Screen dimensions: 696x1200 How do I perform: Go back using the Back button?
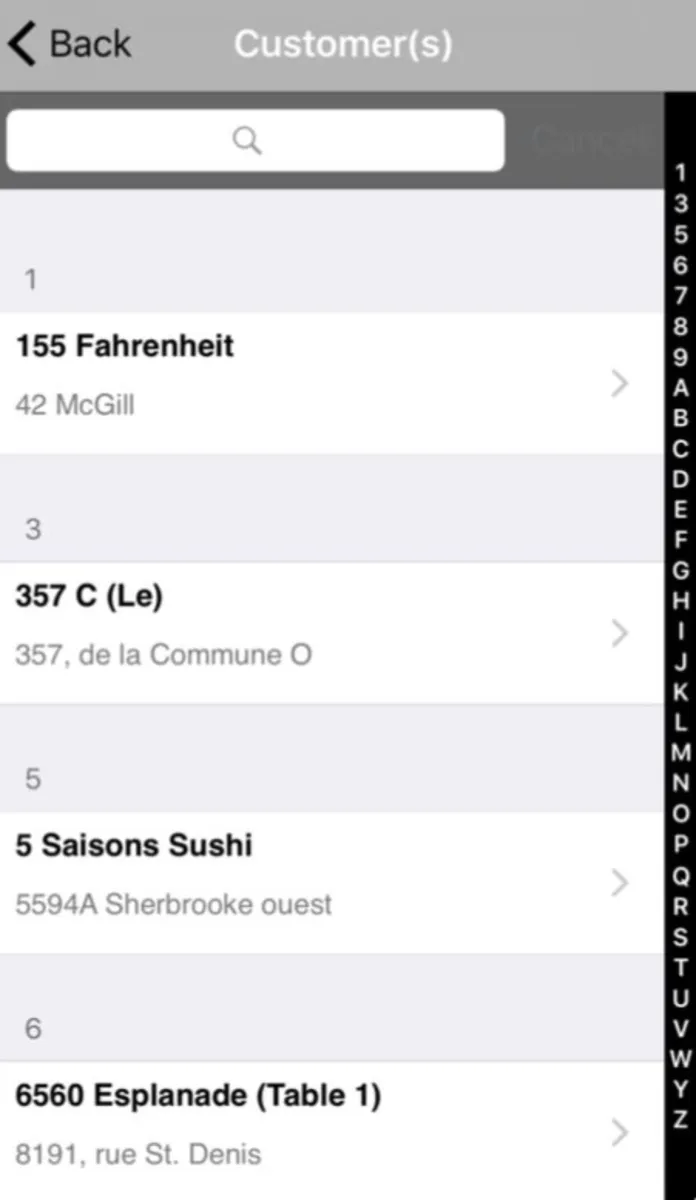70,44
